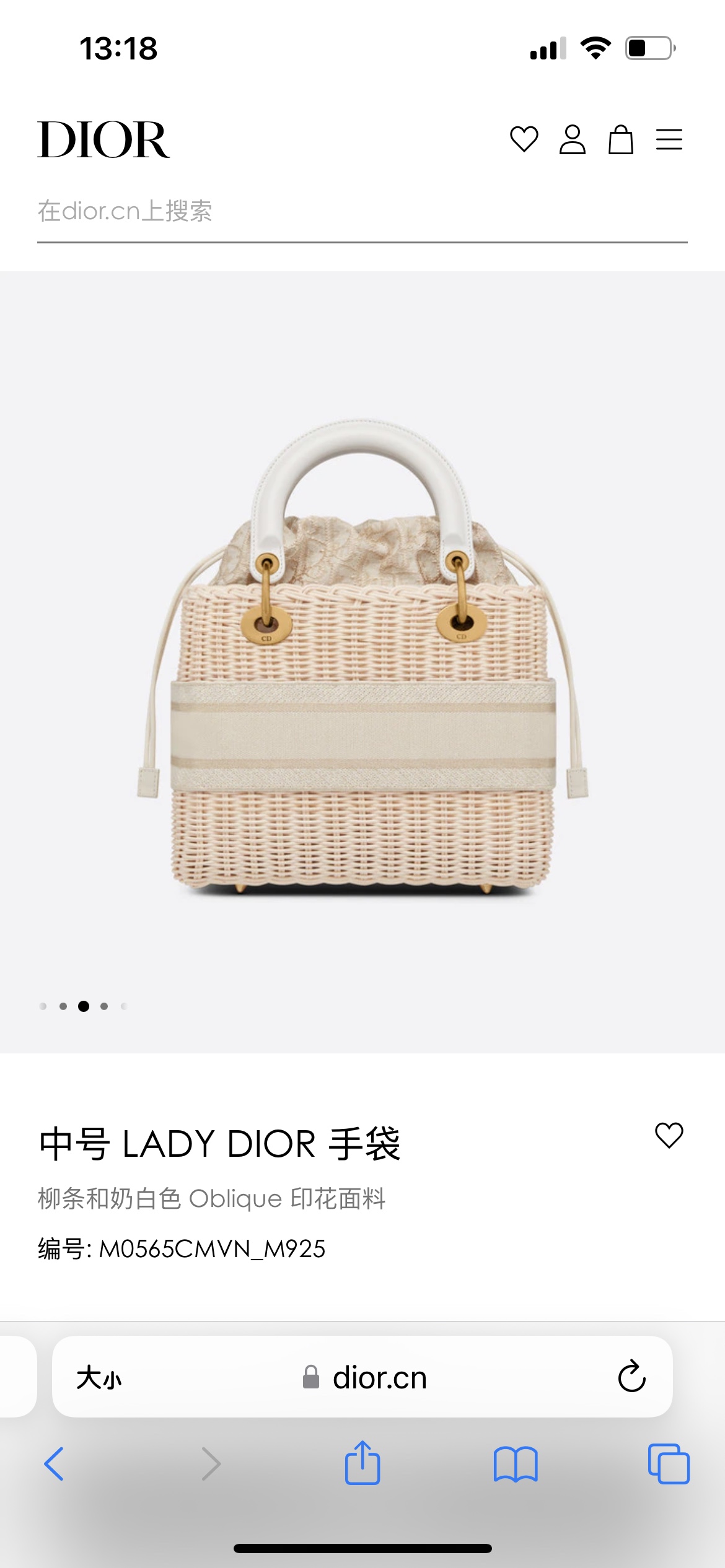Share this page via Safari

pos(362,1463)
